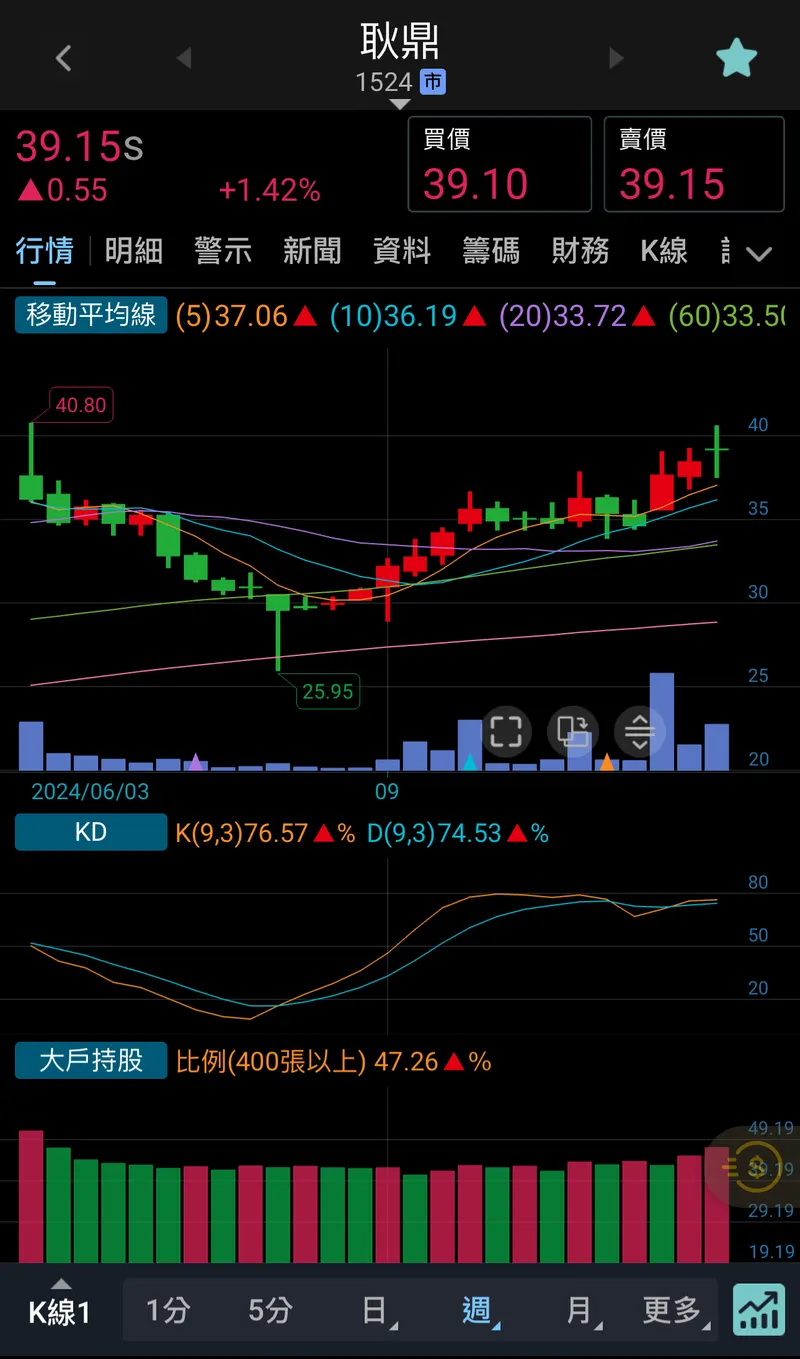Go back with the left chevron arrow
Image resolution: width=800 pixels, height=1359 pixels.
(x=64, y=58)
